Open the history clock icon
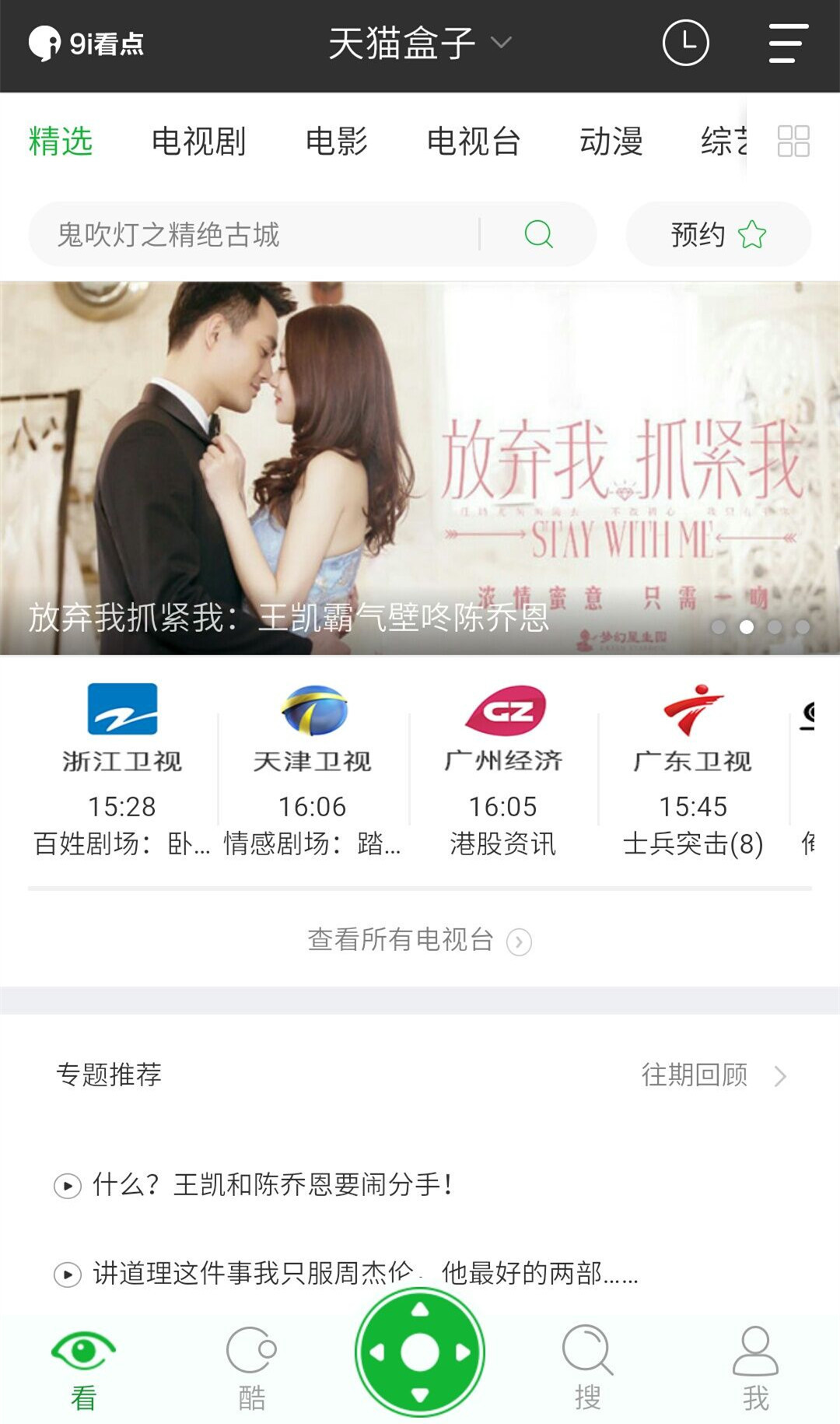This screenshot has height=1424, width=840. click(x=685, y=43)
